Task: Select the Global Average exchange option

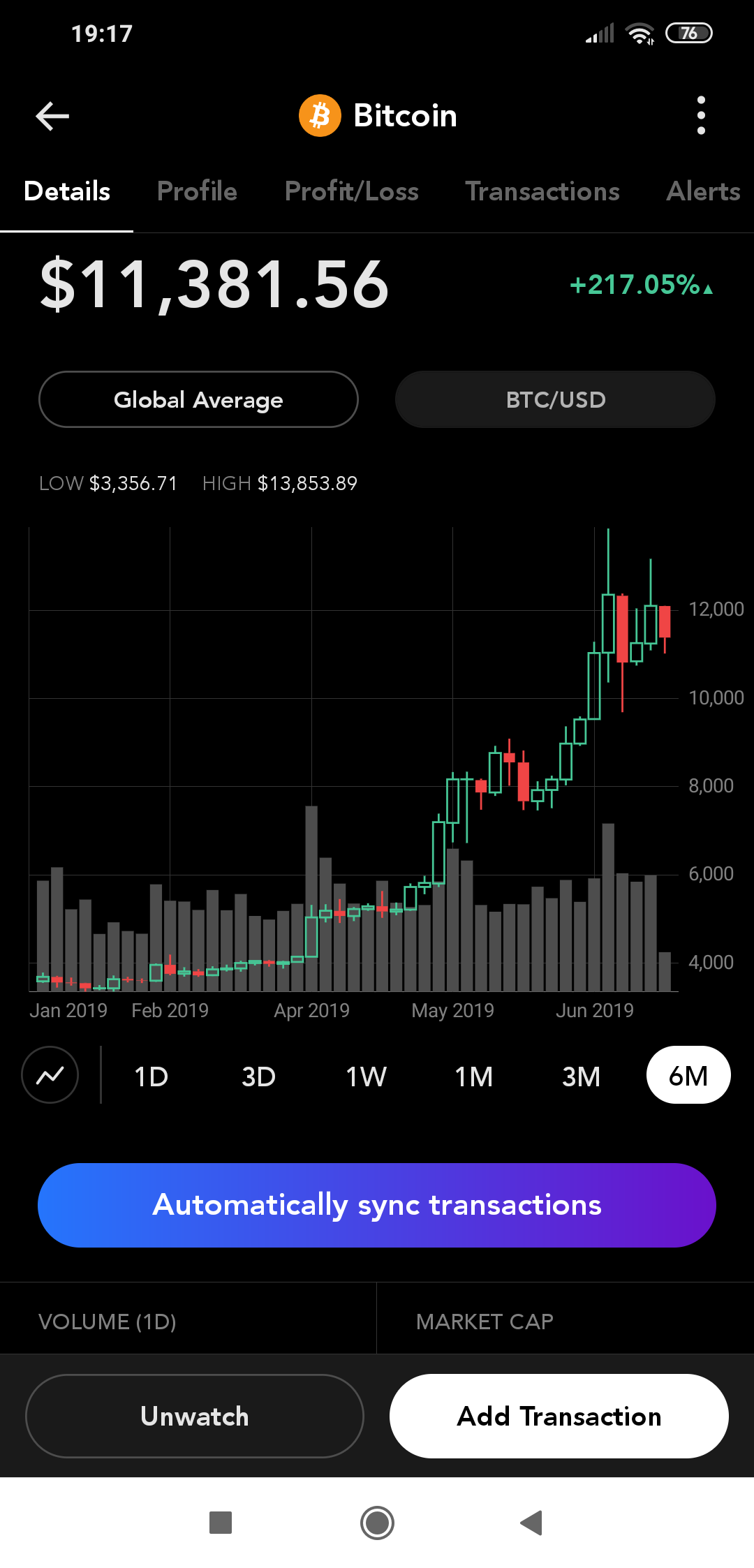Action: click(198, 399)
